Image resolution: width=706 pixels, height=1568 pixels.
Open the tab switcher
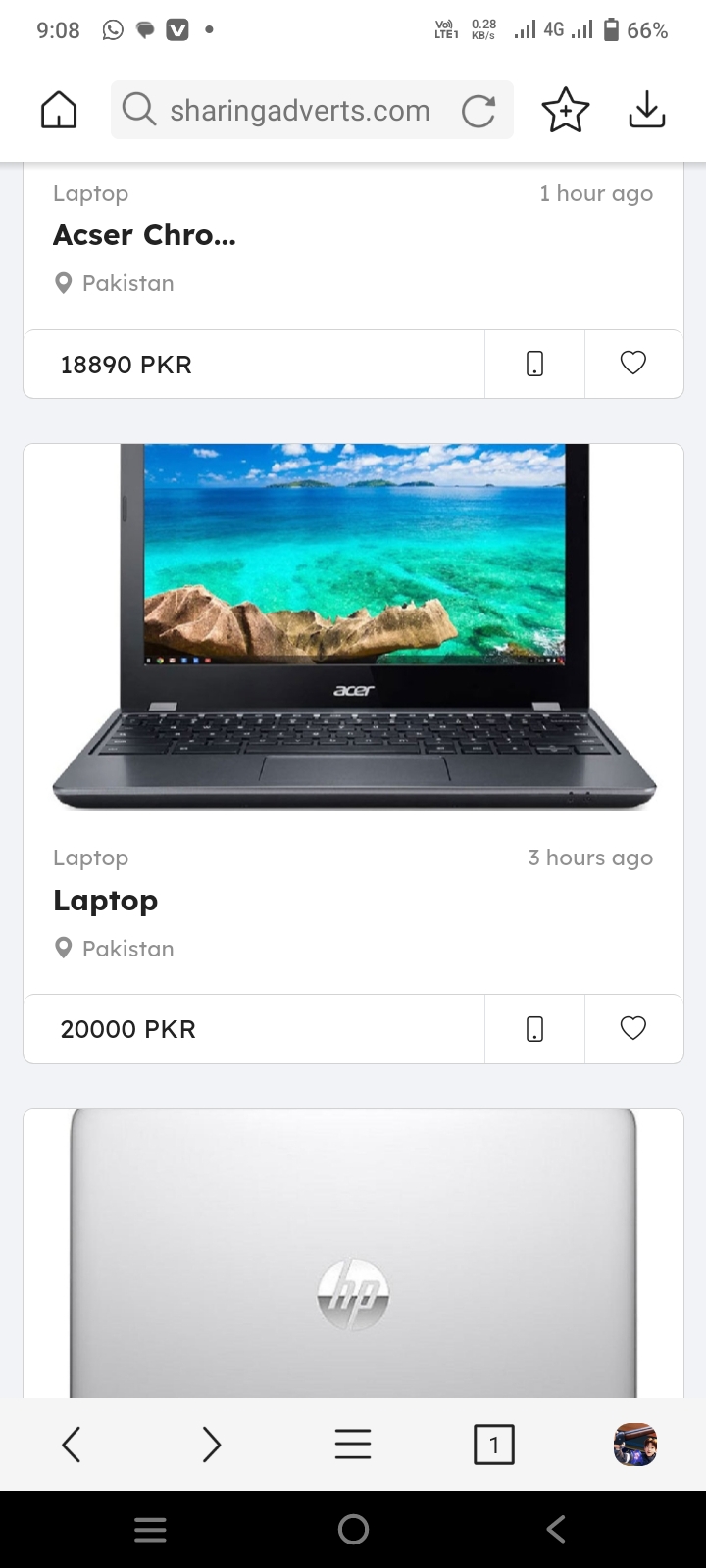pos(493,1445)
